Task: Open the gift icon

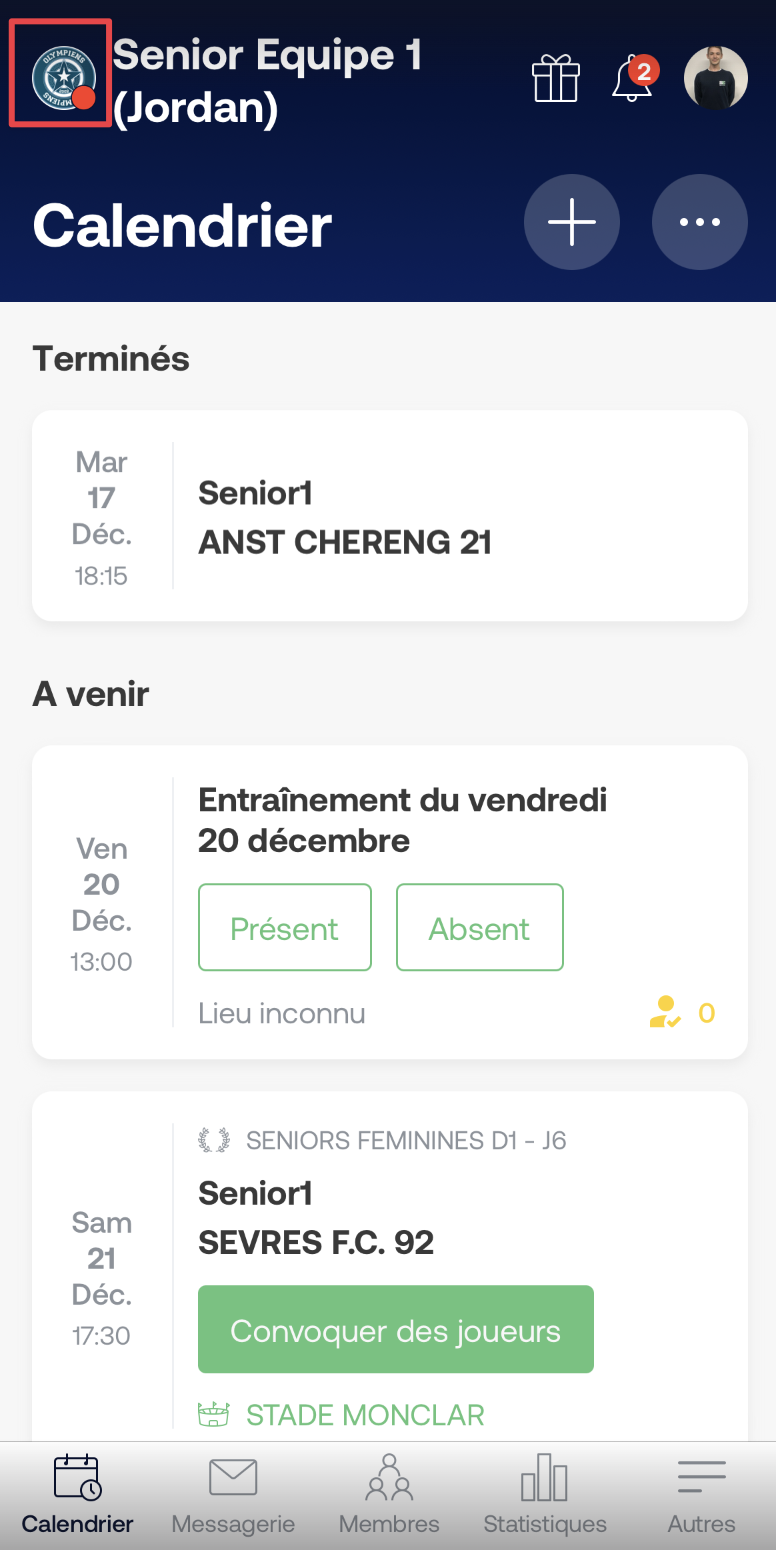Action: 556,78
